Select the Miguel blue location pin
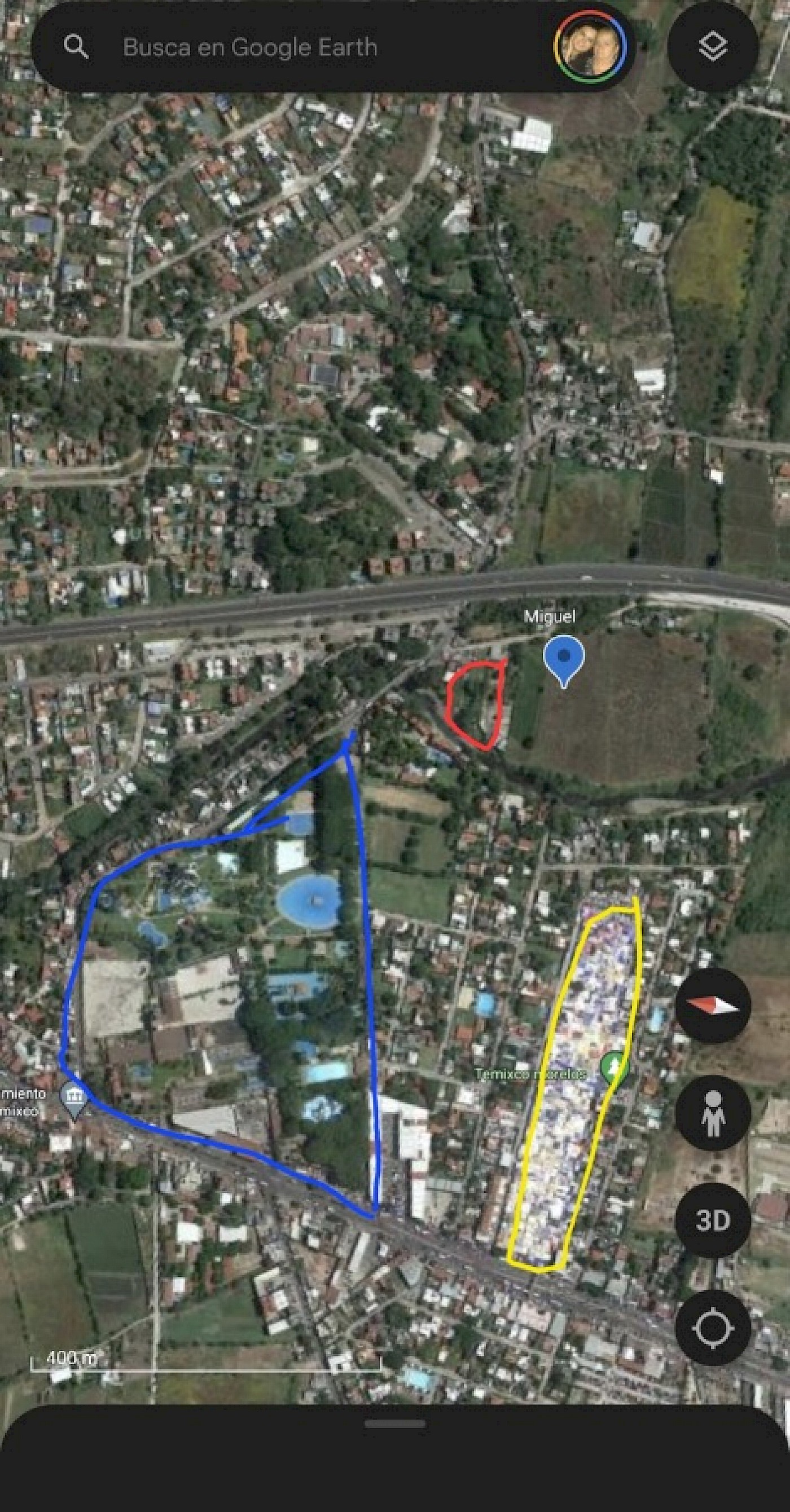790x1512 pixels. 563,659
